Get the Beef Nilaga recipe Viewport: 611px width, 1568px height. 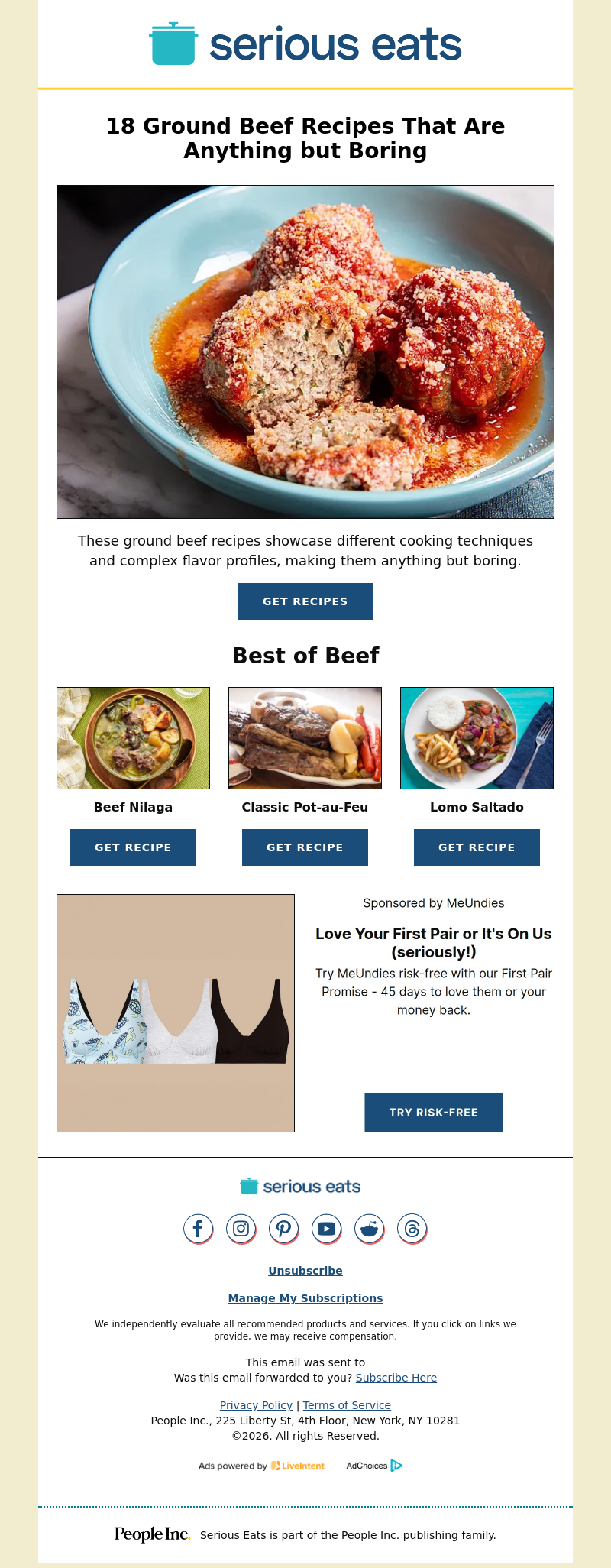coord(133,847)
